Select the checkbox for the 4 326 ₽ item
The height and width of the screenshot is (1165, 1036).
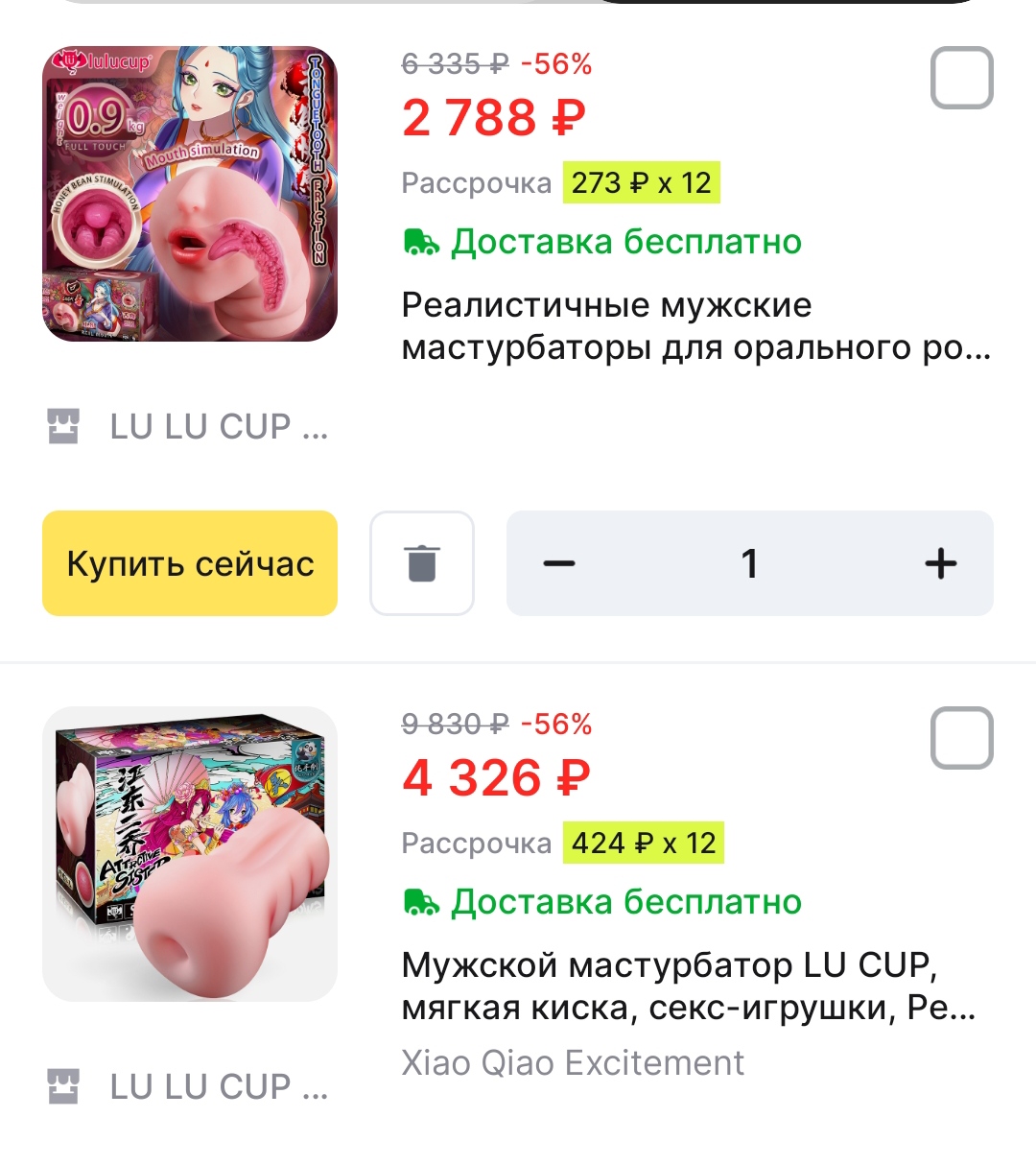pos(961,738)
